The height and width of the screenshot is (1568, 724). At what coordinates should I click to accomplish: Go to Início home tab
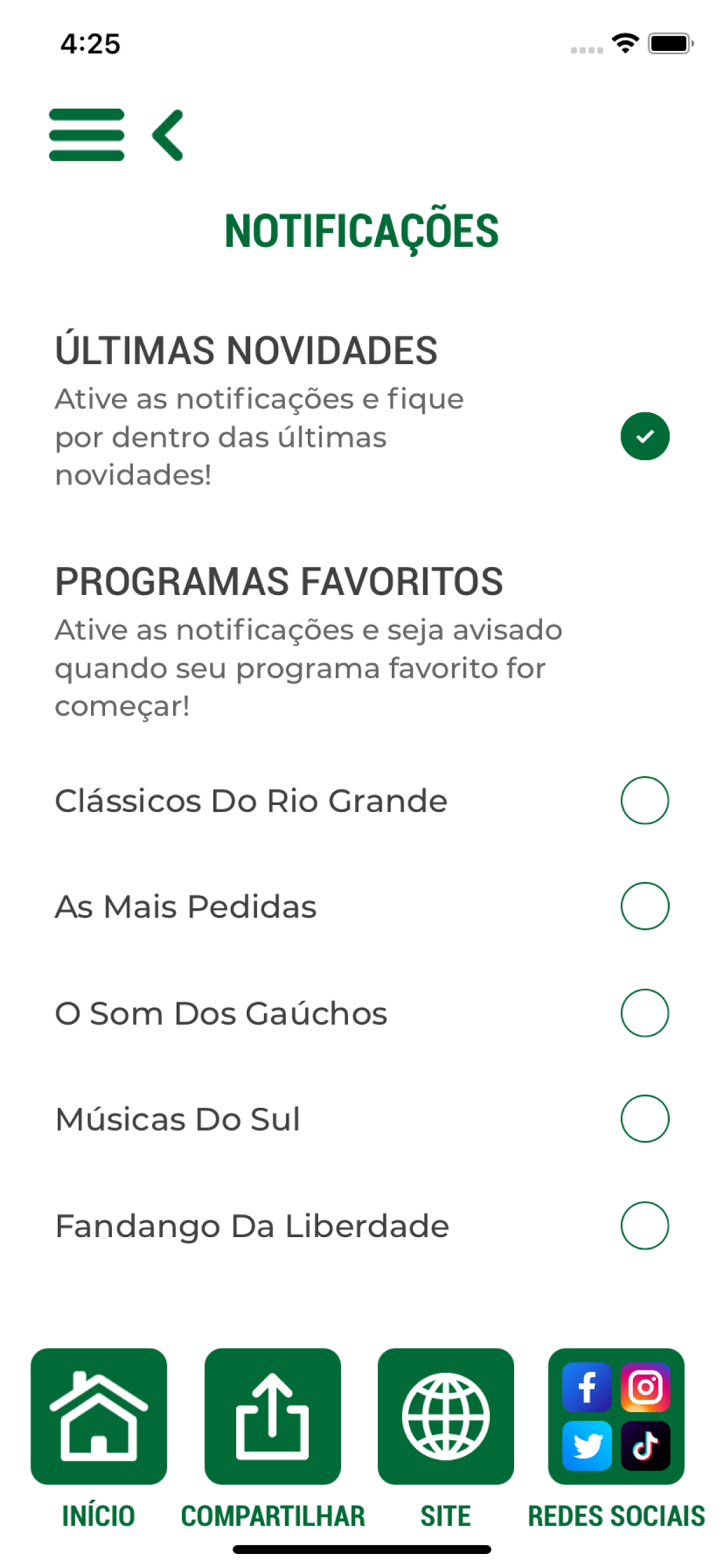[99, 1417]
